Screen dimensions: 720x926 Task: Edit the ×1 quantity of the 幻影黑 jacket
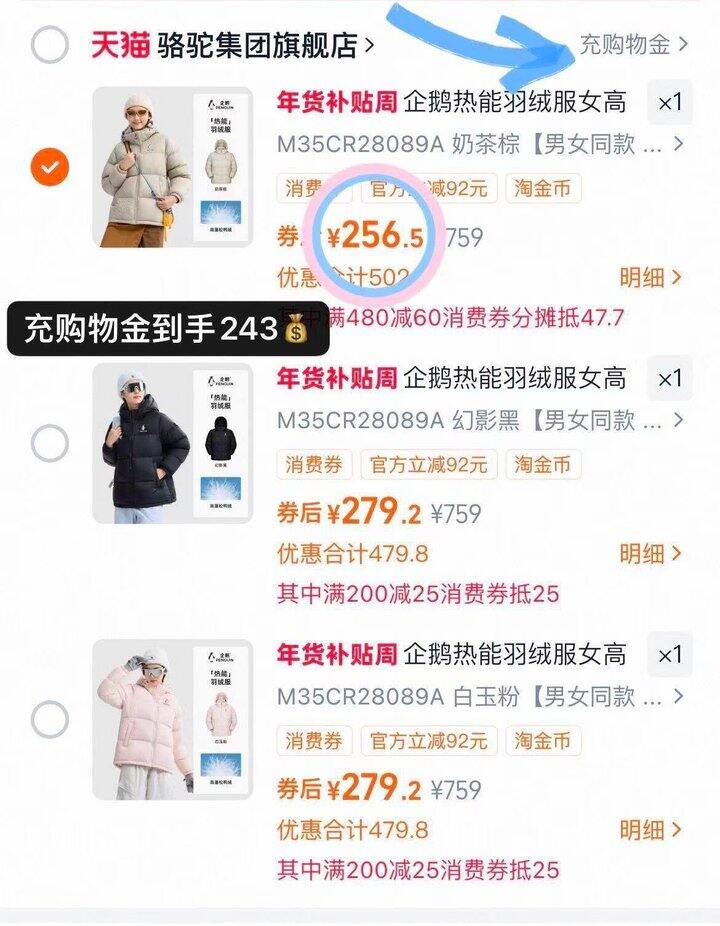tap(669, 378)
